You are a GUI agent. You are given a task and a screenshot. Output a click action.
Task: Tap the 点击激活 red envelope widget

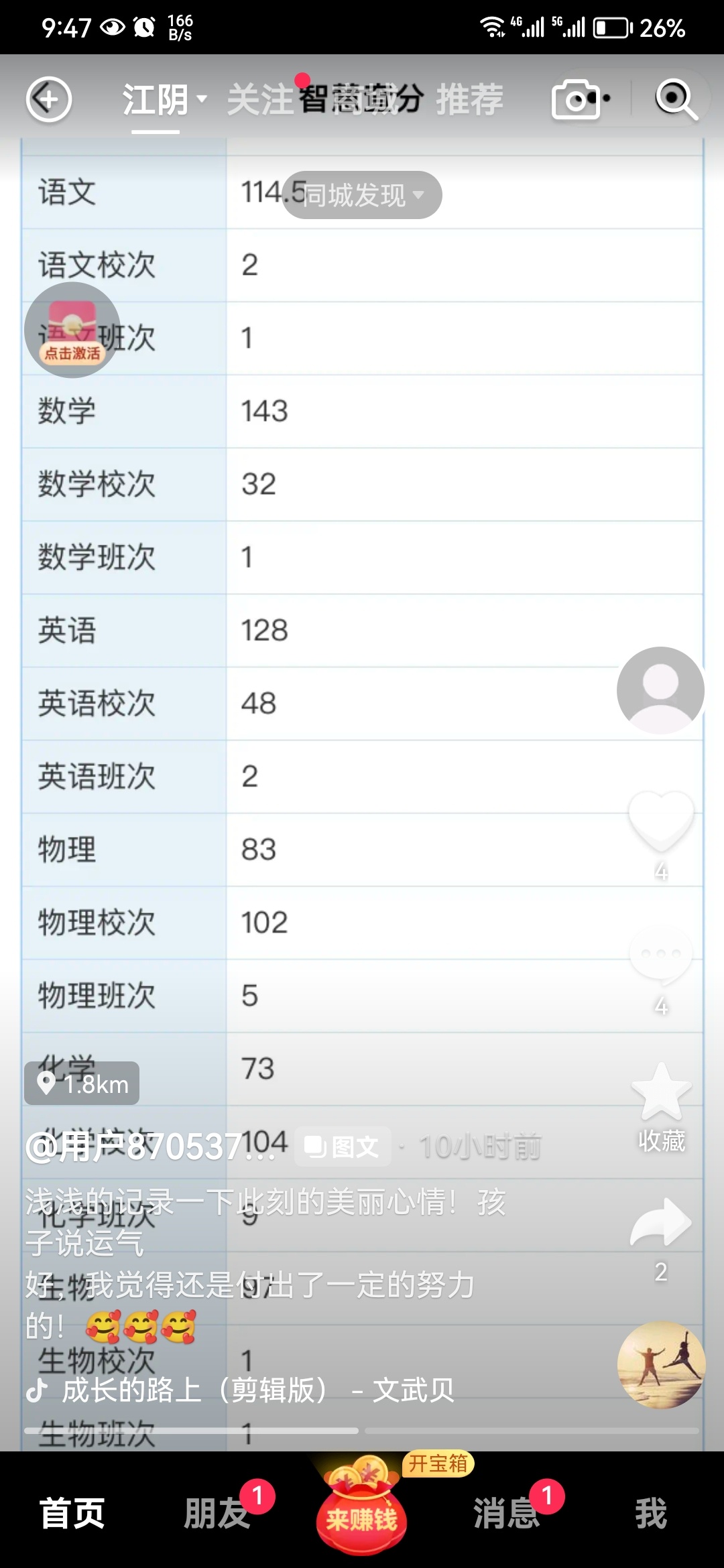click(72, 330)
